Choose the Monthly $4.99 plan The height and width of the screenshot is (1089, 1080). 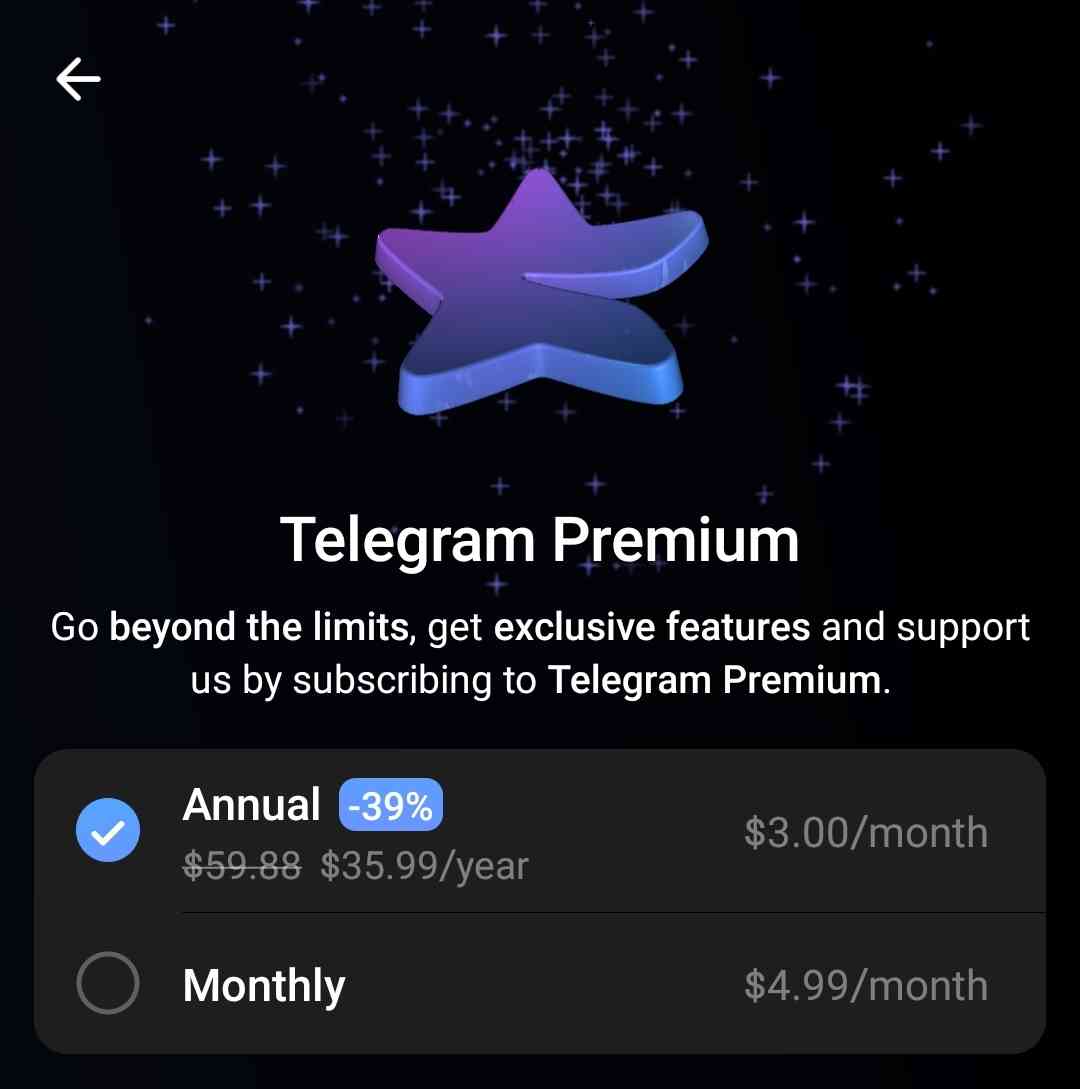107,984
